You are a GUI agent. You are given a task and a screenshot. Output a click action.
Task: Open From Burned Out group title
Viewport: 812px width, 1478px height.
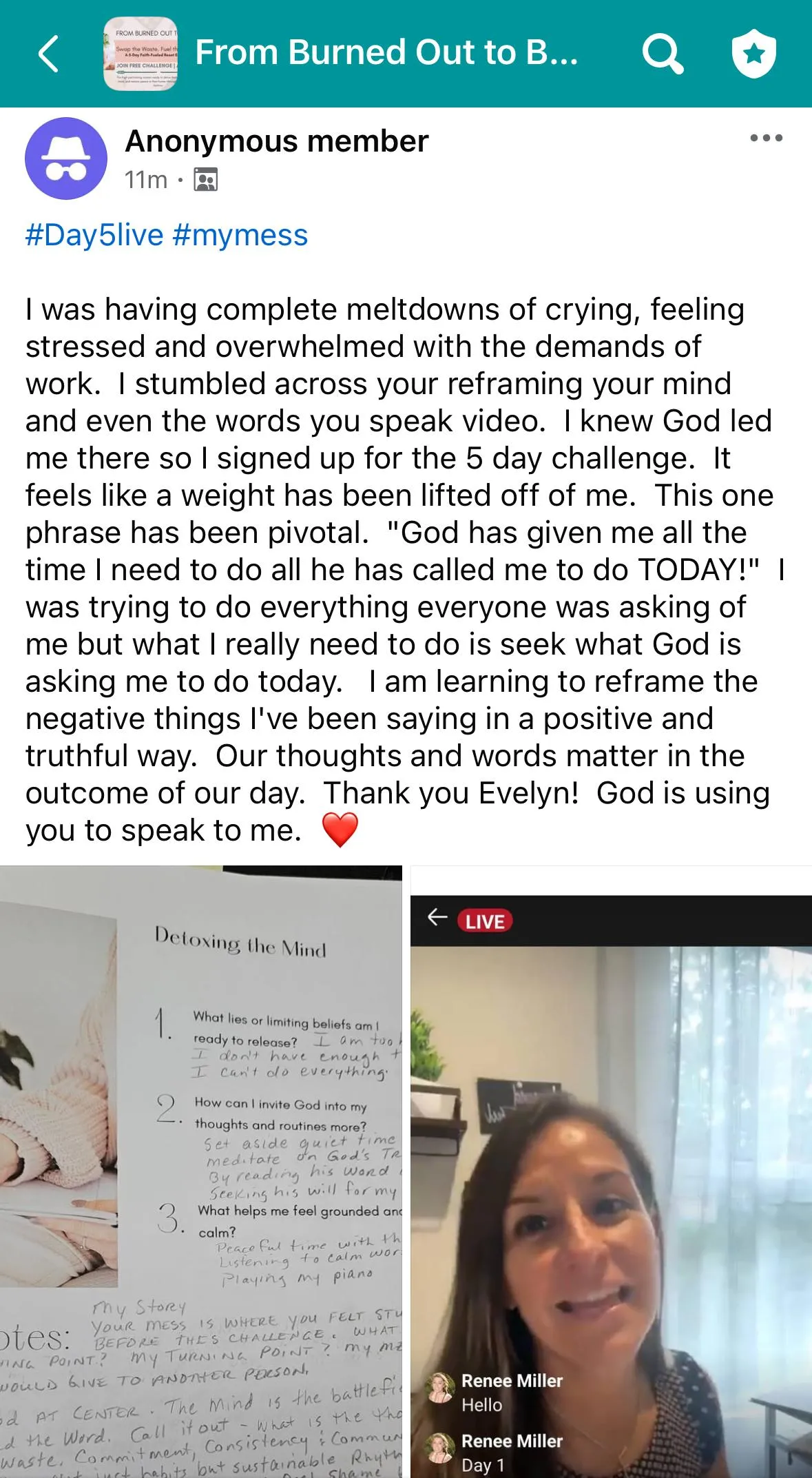386,52
